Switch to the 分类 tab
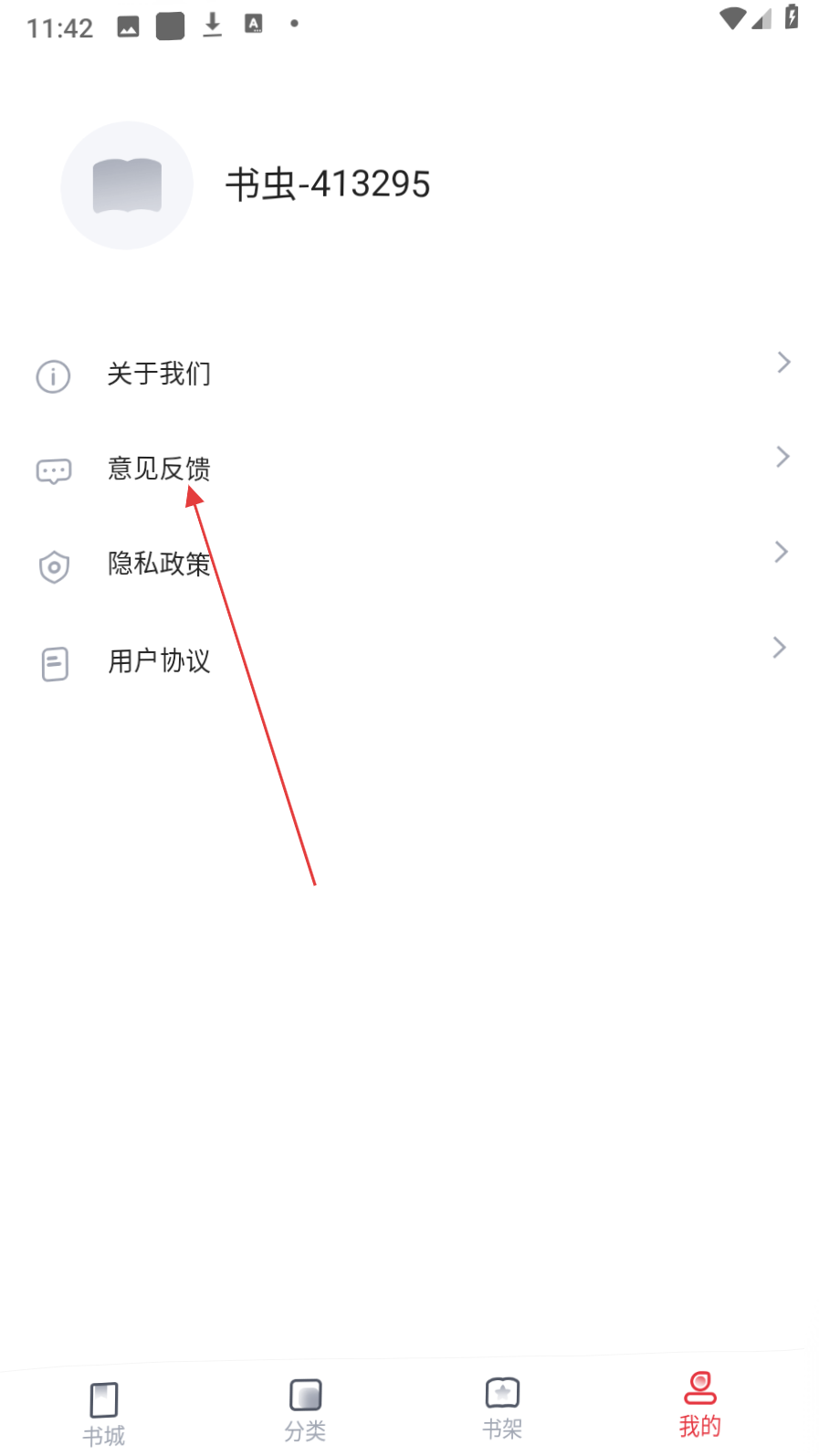The image size is (819, 1456). point(305,1410)
